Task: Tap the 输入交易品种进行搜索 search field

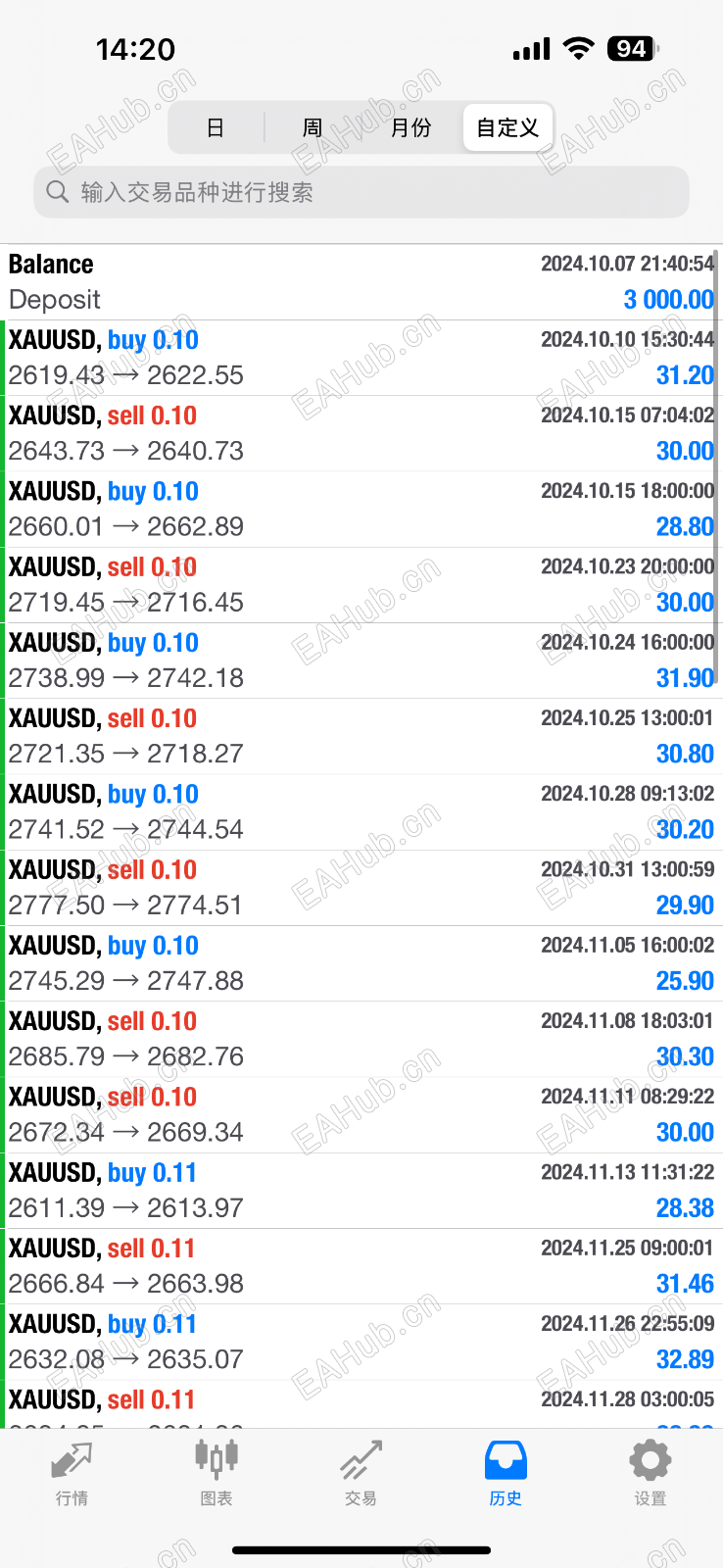Action: click(361, 192)
